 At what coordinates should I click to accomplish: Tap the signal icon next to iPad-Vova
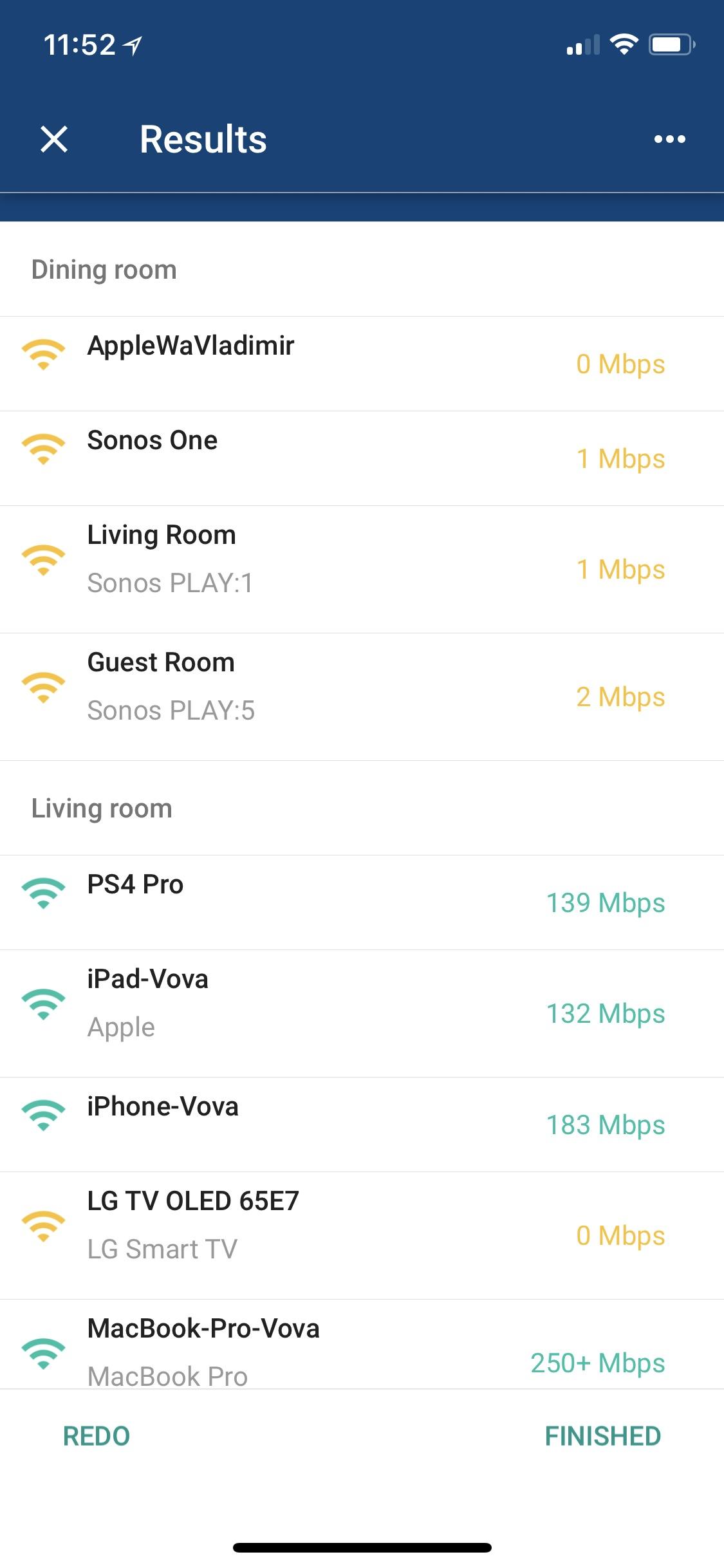(x=42, y=1003)
